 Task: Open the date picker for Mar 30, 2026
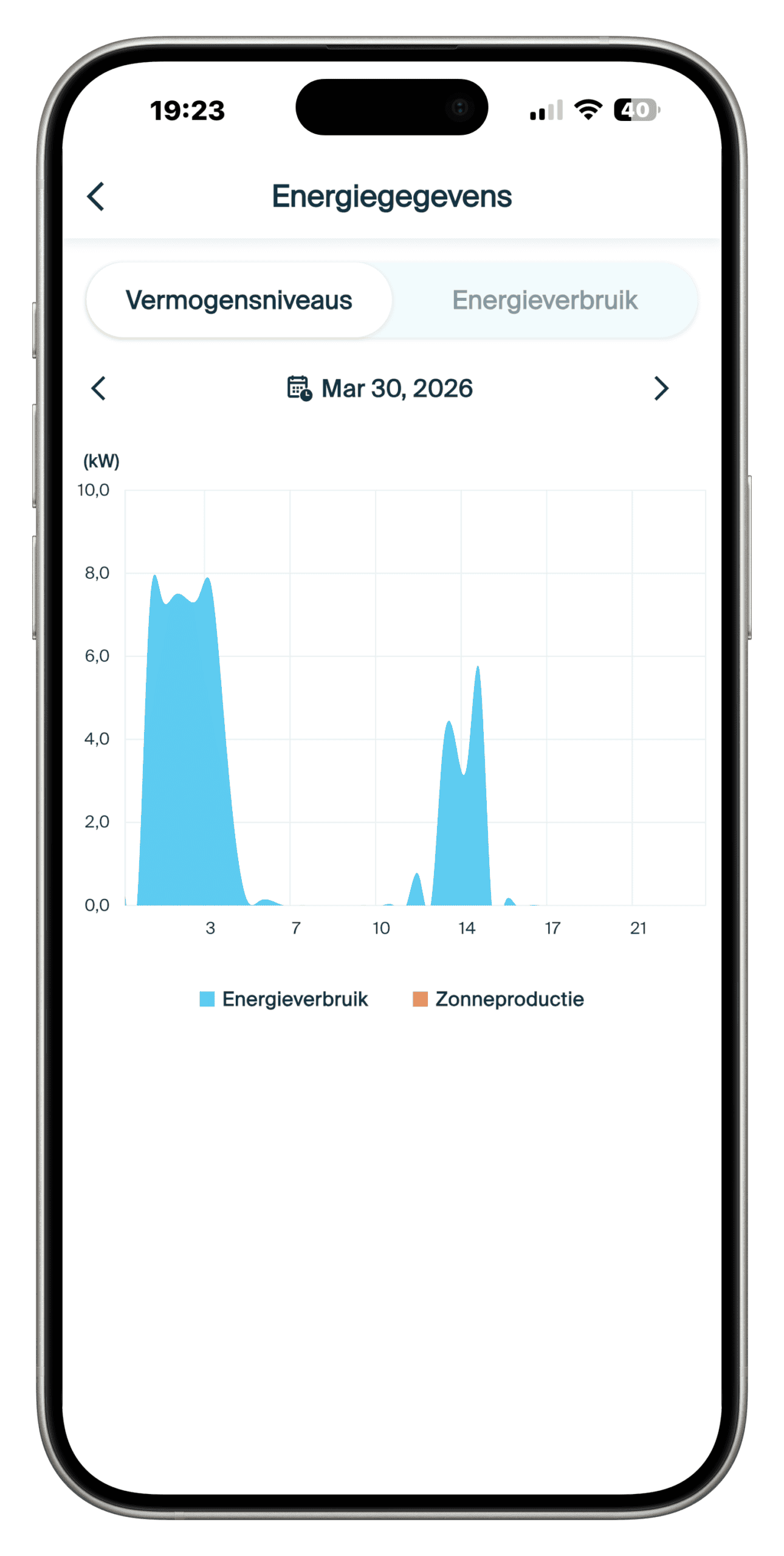coord(380,388)
